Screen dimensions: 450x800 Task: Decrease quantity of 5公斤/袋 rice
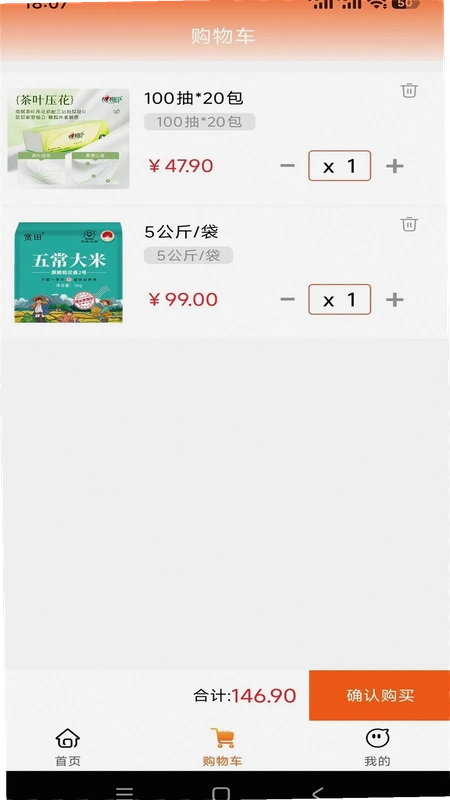pyautogui.click(x=288, y=299)
